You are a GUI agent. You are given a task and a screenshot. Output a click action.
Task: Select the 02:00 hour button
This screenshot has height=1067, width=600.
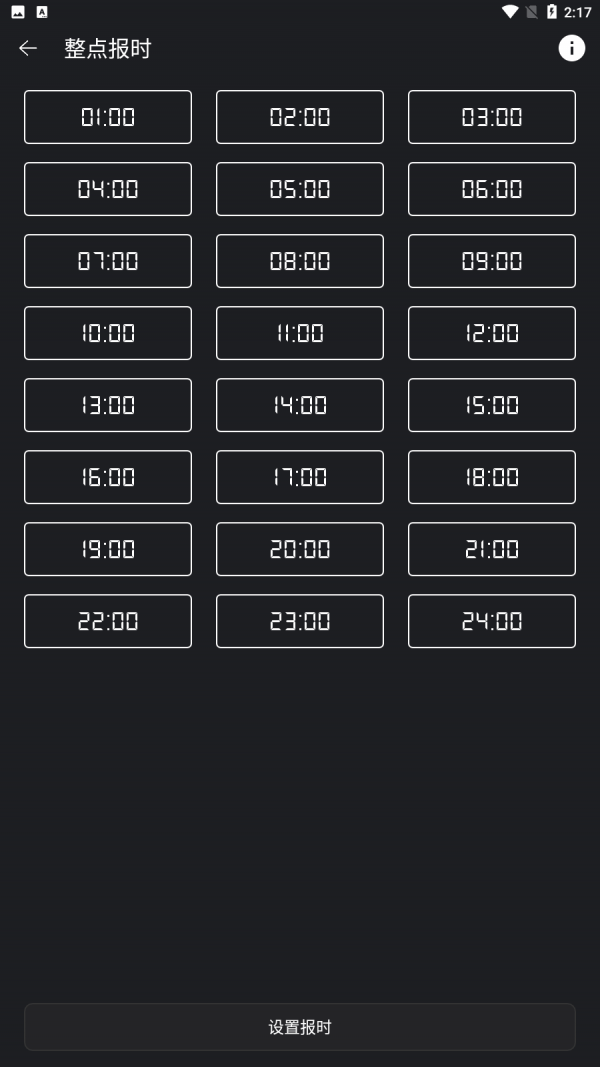300,117
